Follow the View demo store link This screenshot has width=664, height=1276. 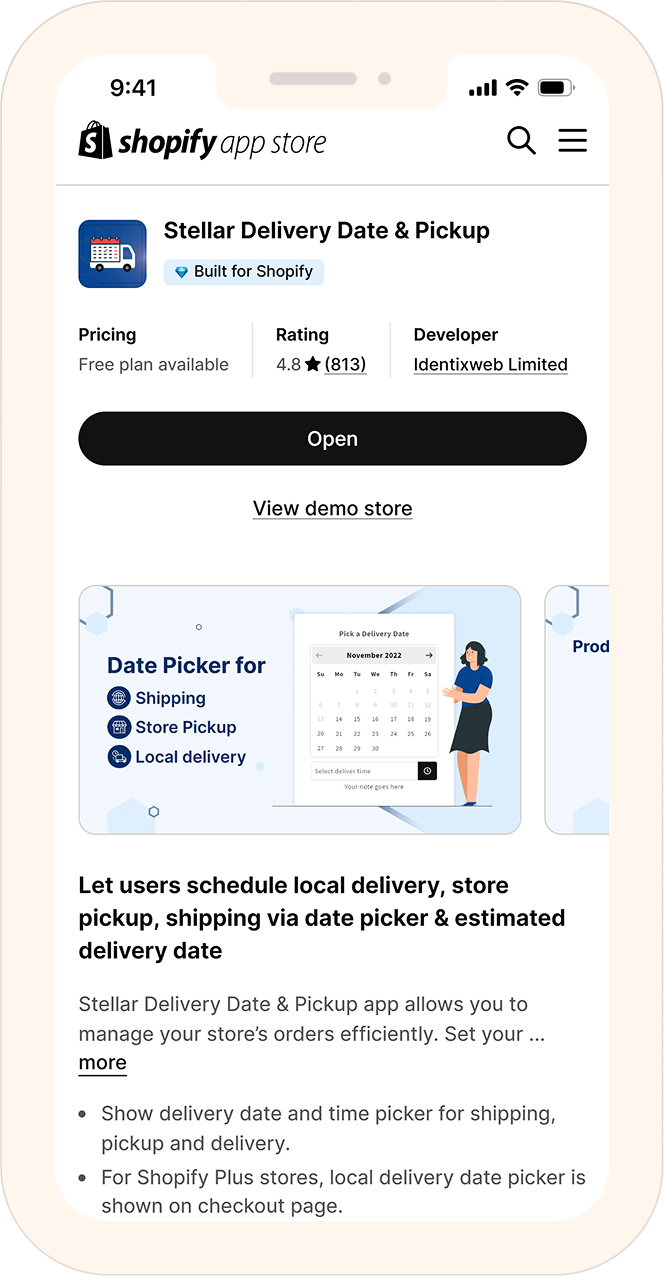332,508
